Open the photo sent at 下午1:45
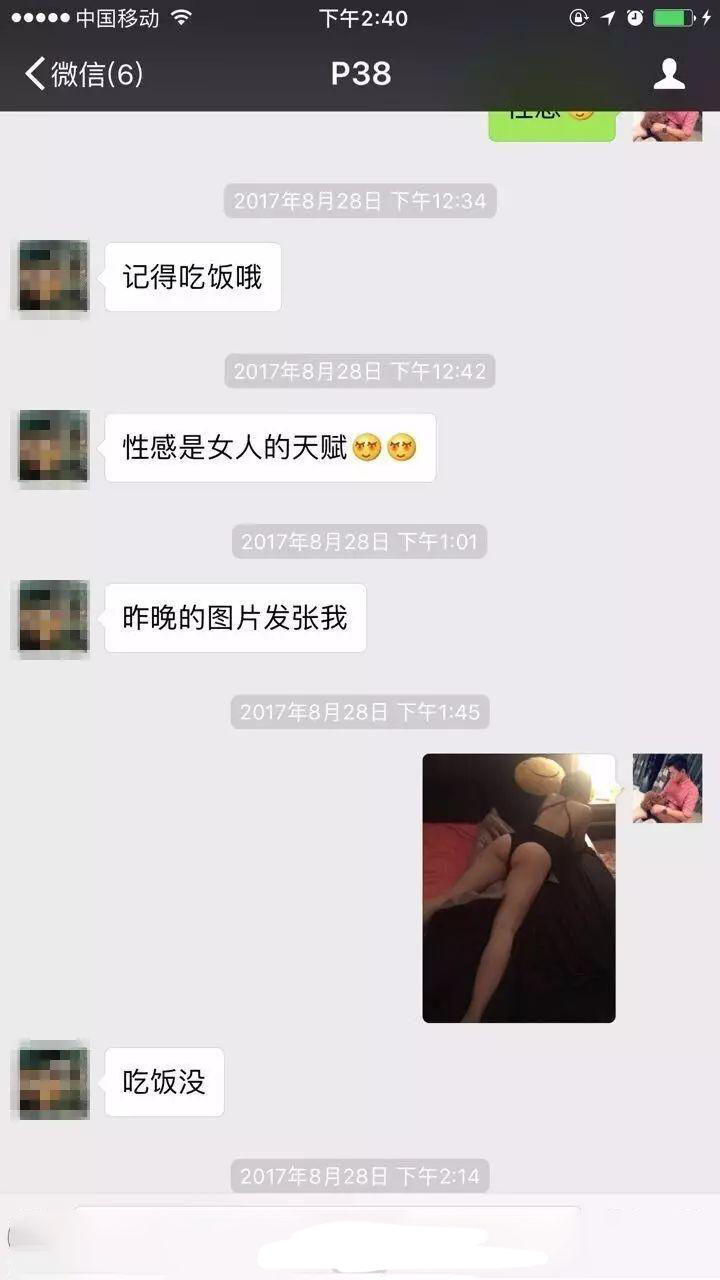720x1280 pixels. pos(518,888)
